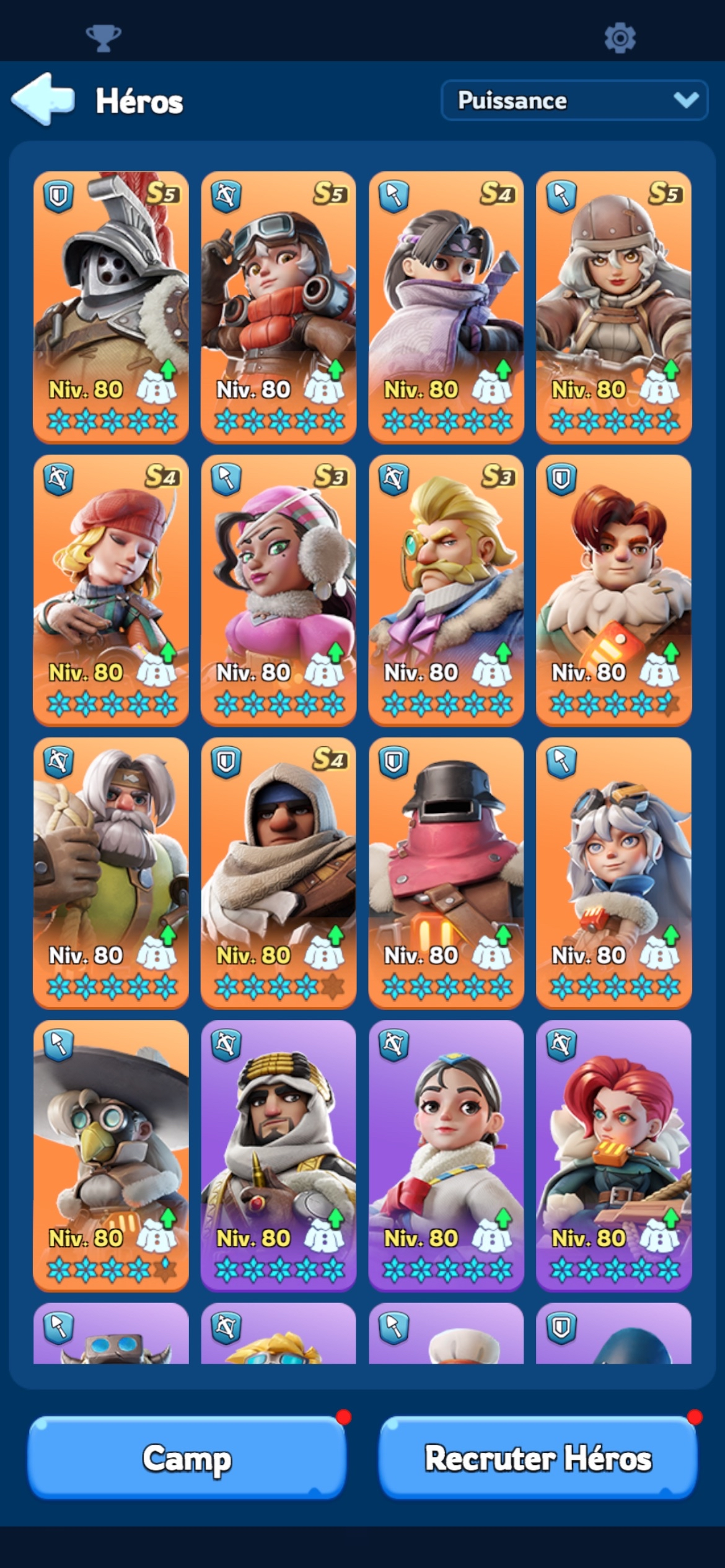Open the white-bearded old man hero card

111,873
